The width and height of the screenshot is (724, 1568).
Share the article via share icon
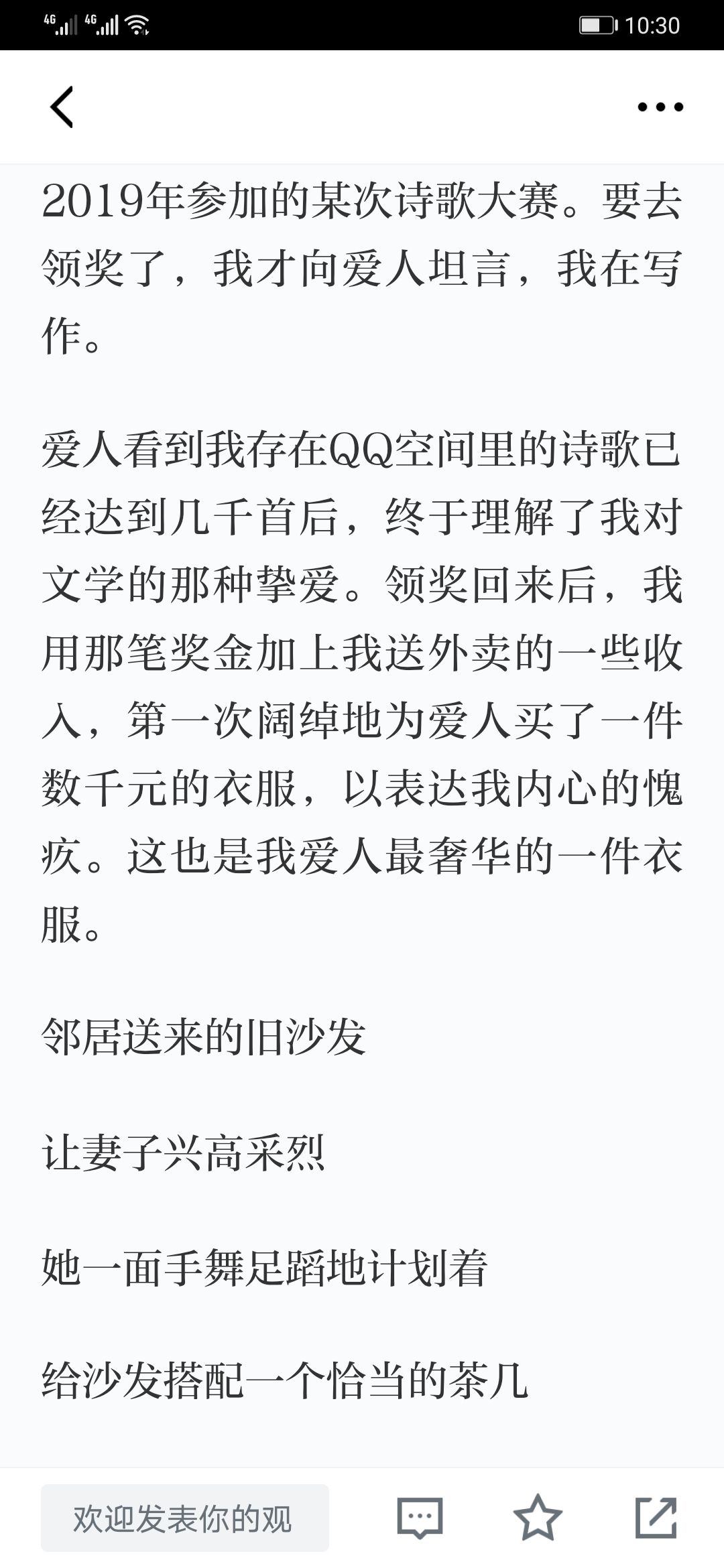click(656, 1517)
